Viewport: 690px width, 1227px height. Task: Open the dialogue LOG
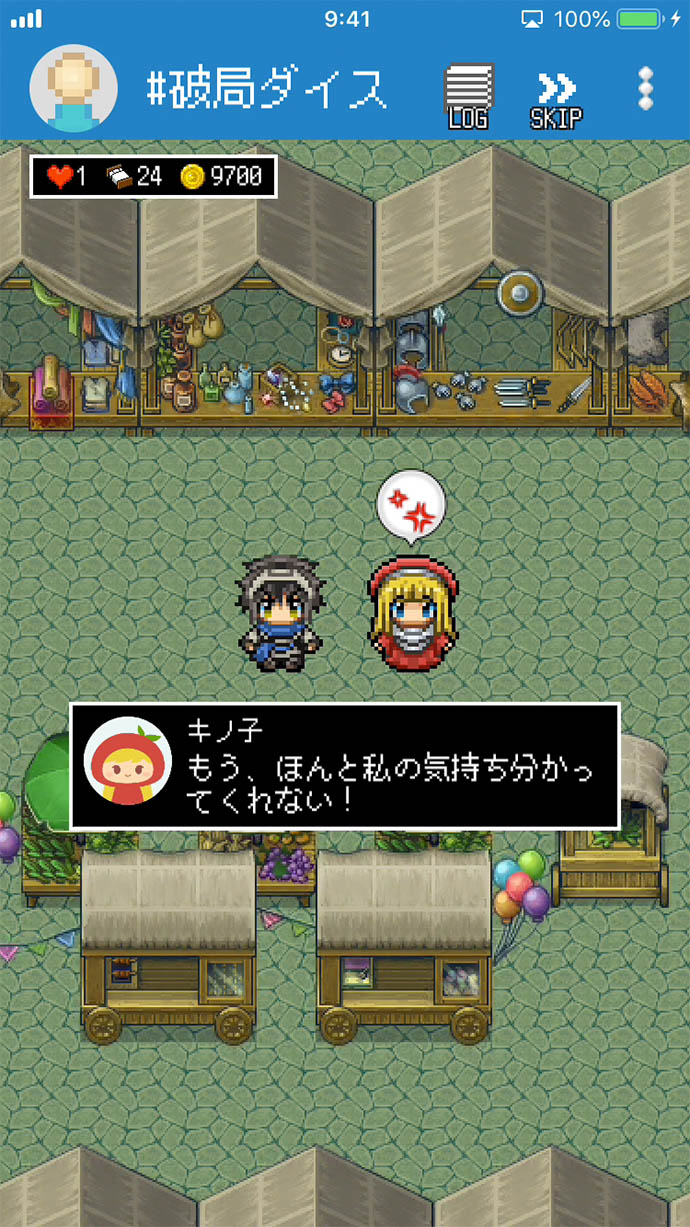point(468,95)
